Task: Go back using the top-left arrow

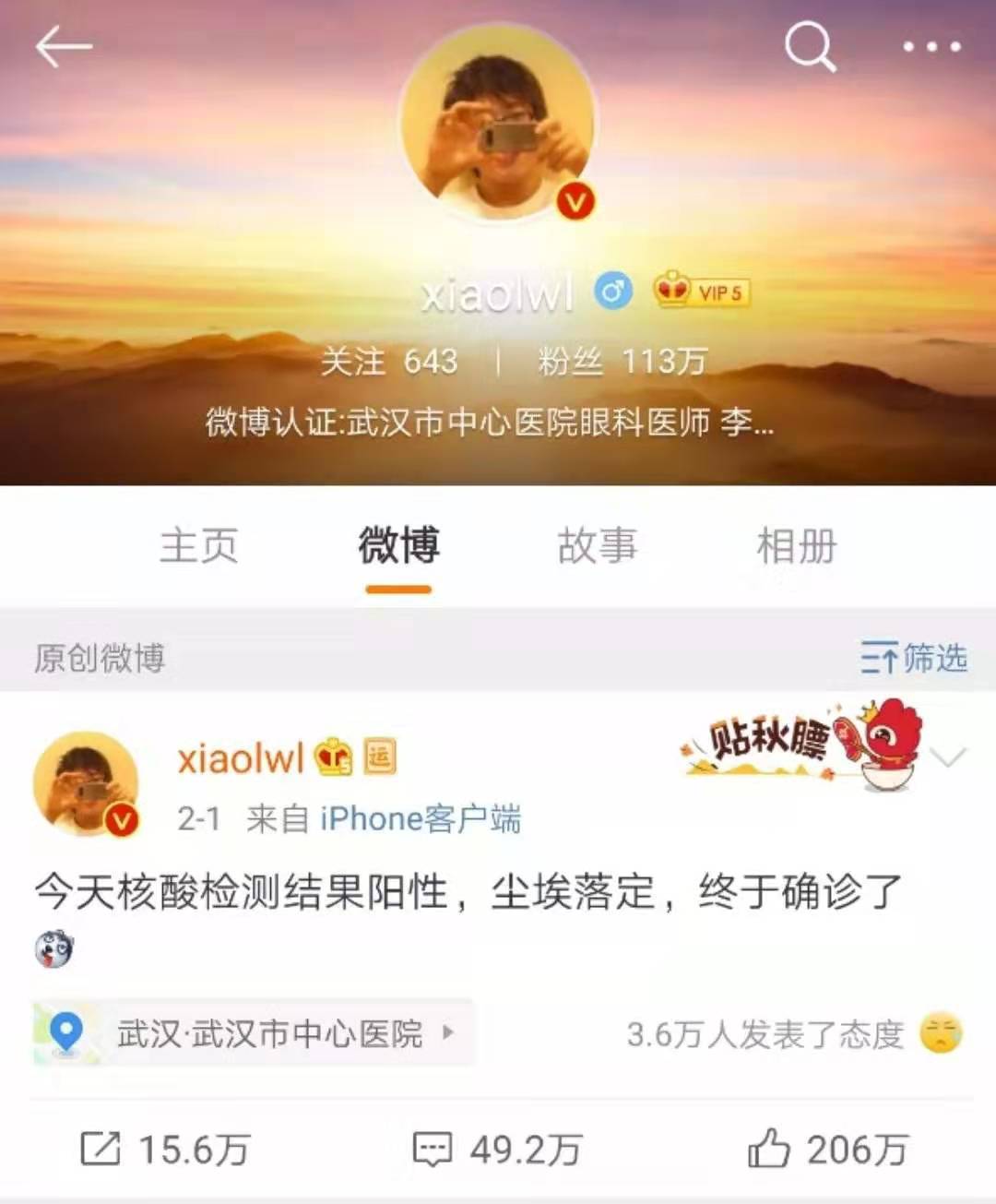Action: pos(63,46)
